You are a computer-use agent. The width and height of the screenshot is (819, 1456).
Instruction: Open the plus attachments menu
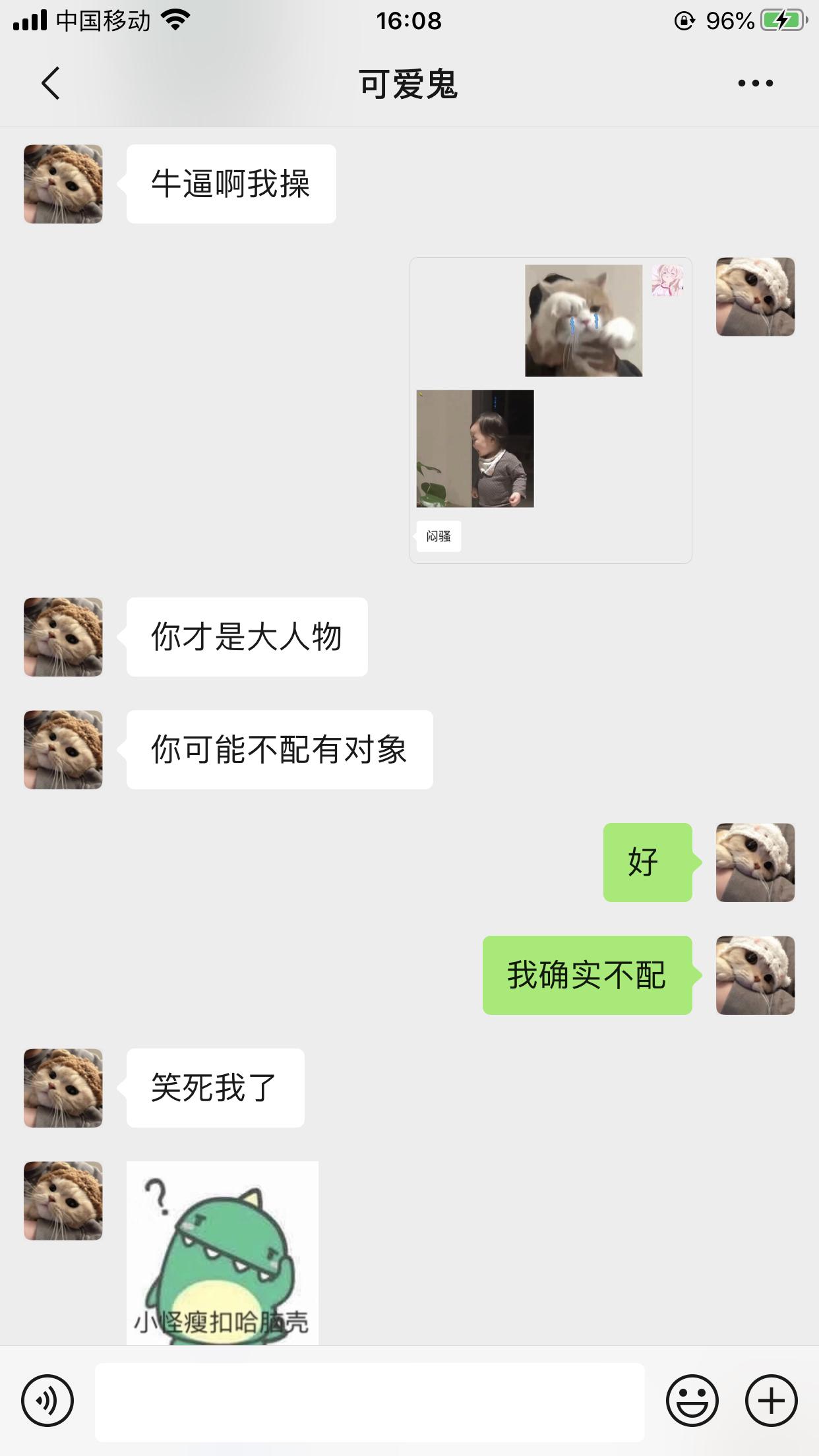[771, 1401]
